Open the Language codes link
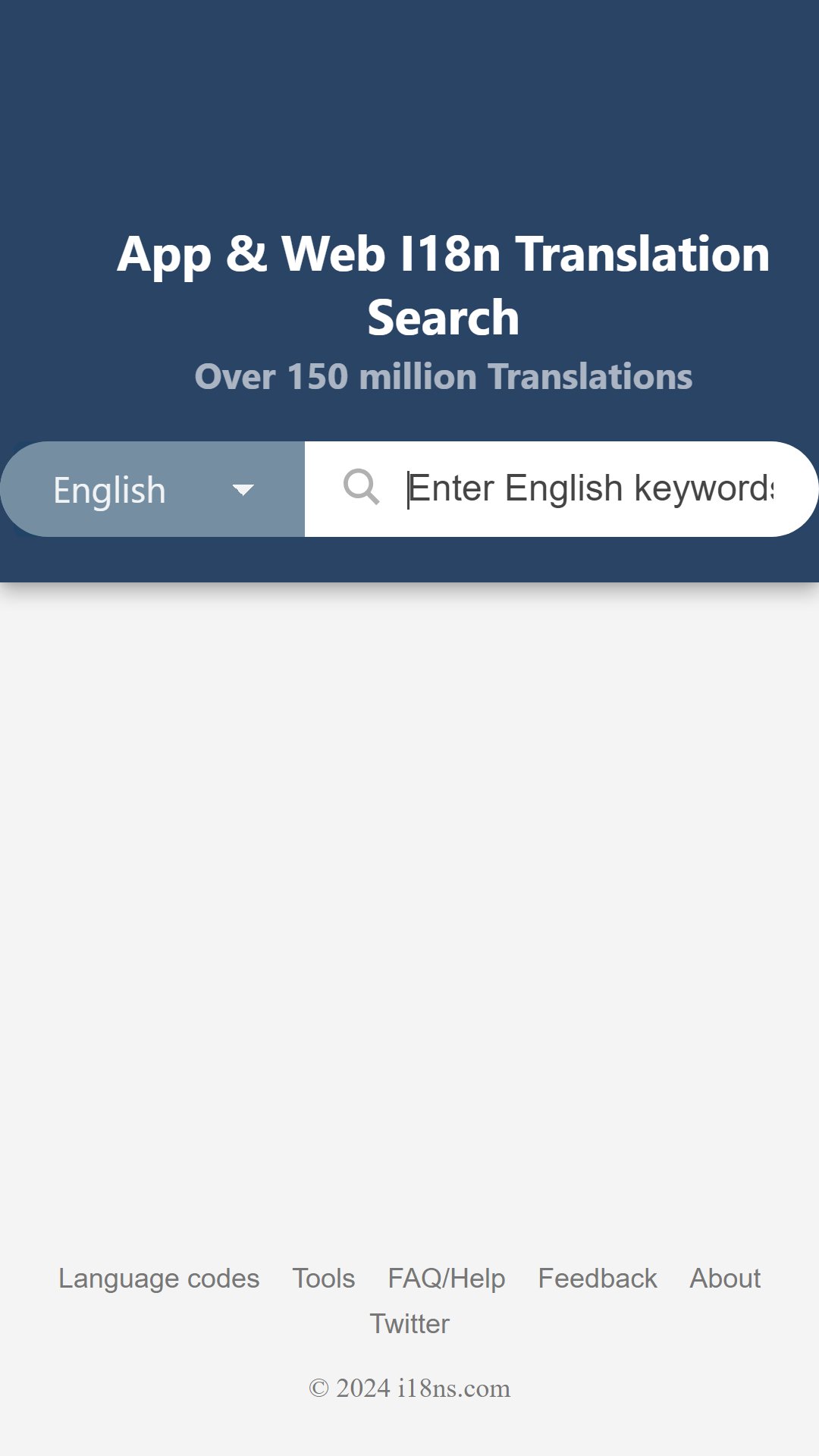 coord(159,1279)
